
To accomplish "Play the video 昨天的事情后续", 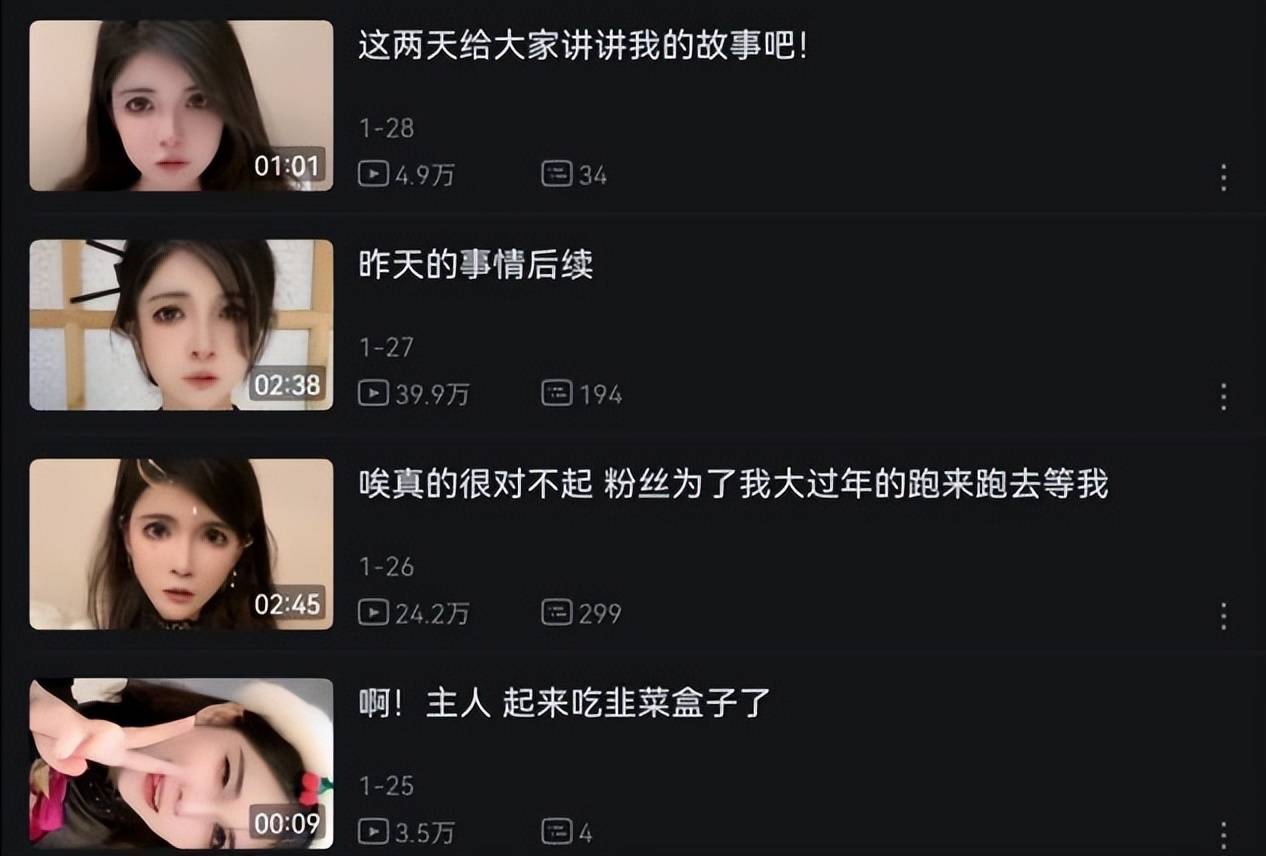I will click(181, 325).
